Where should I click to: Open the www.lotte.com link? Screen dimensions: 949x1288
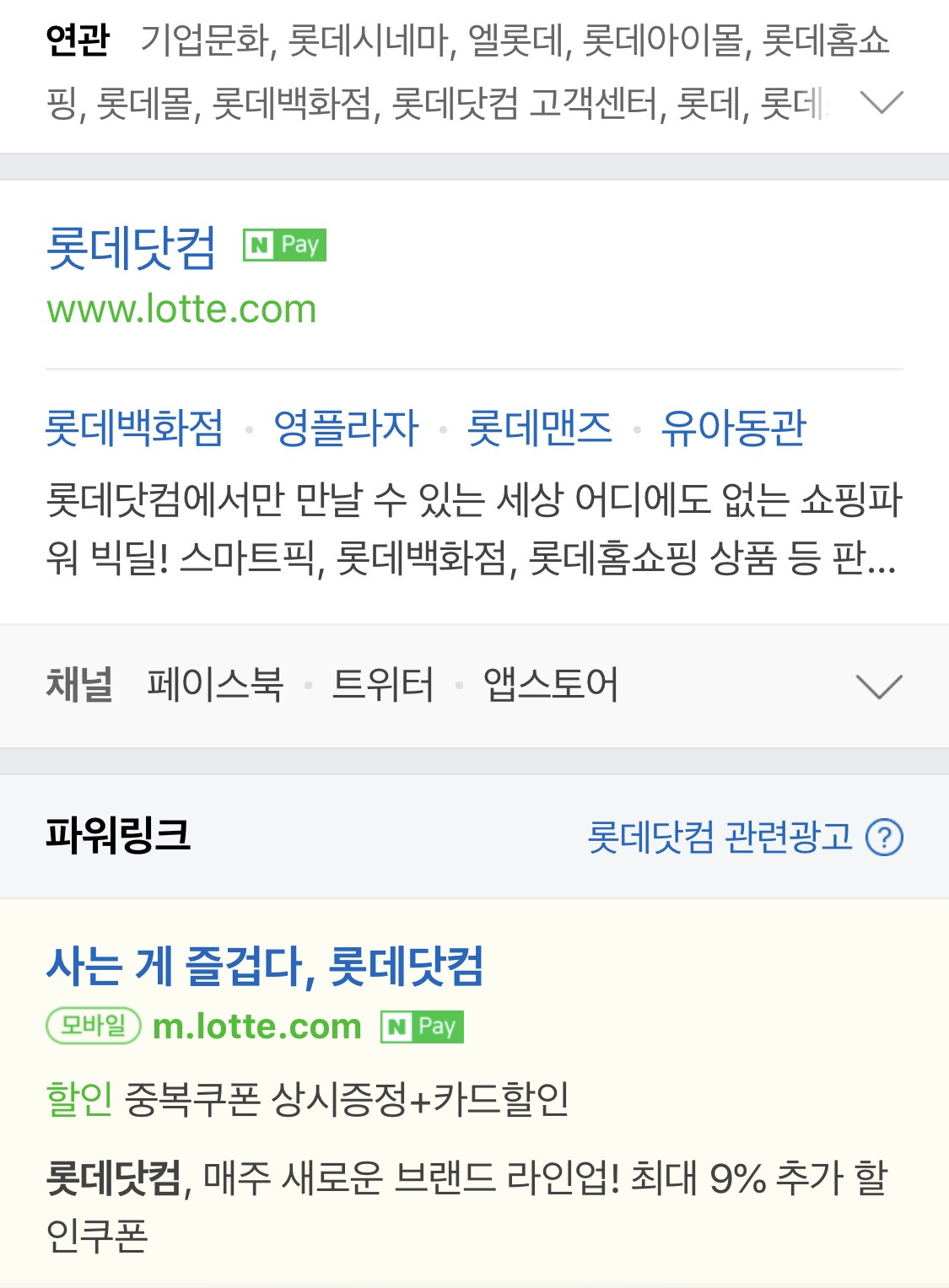[x=180, y=310]
